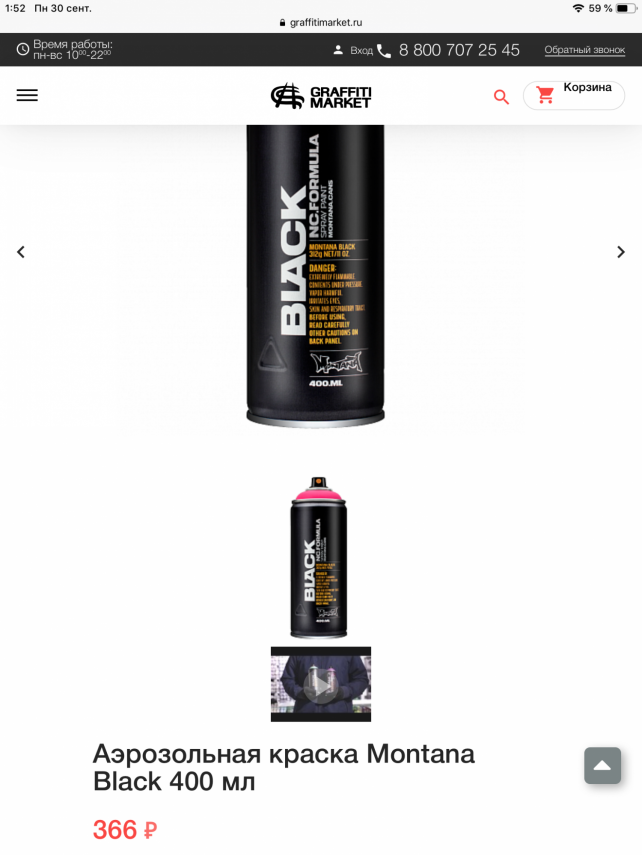Tap the Вход login link
The width and height of the screenshot is (642, 855).
click(x=353, y=50)
